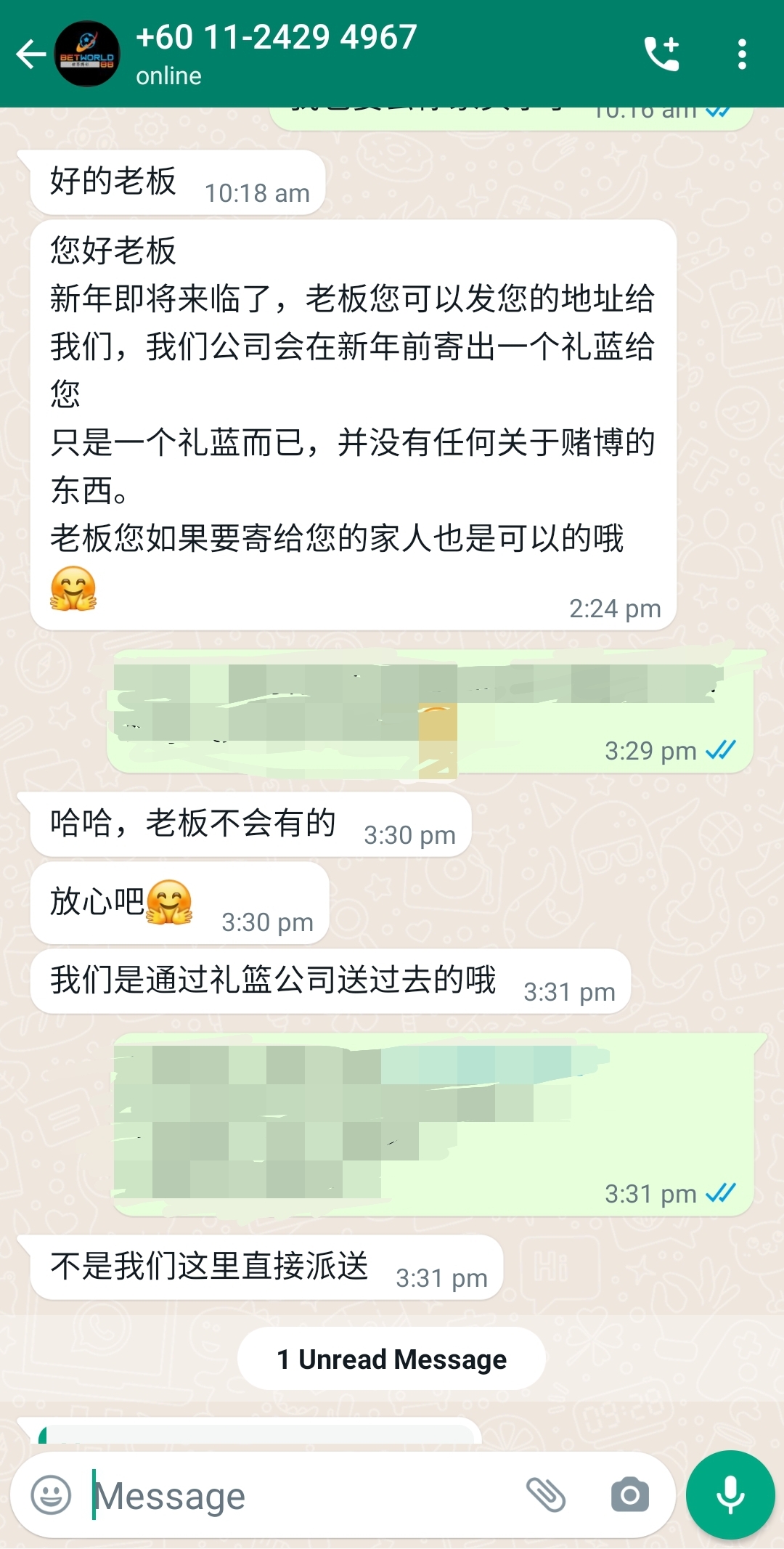Go back to the chat list
Image resolution: width=784 pixels, height=1549 pixels.
30,54
